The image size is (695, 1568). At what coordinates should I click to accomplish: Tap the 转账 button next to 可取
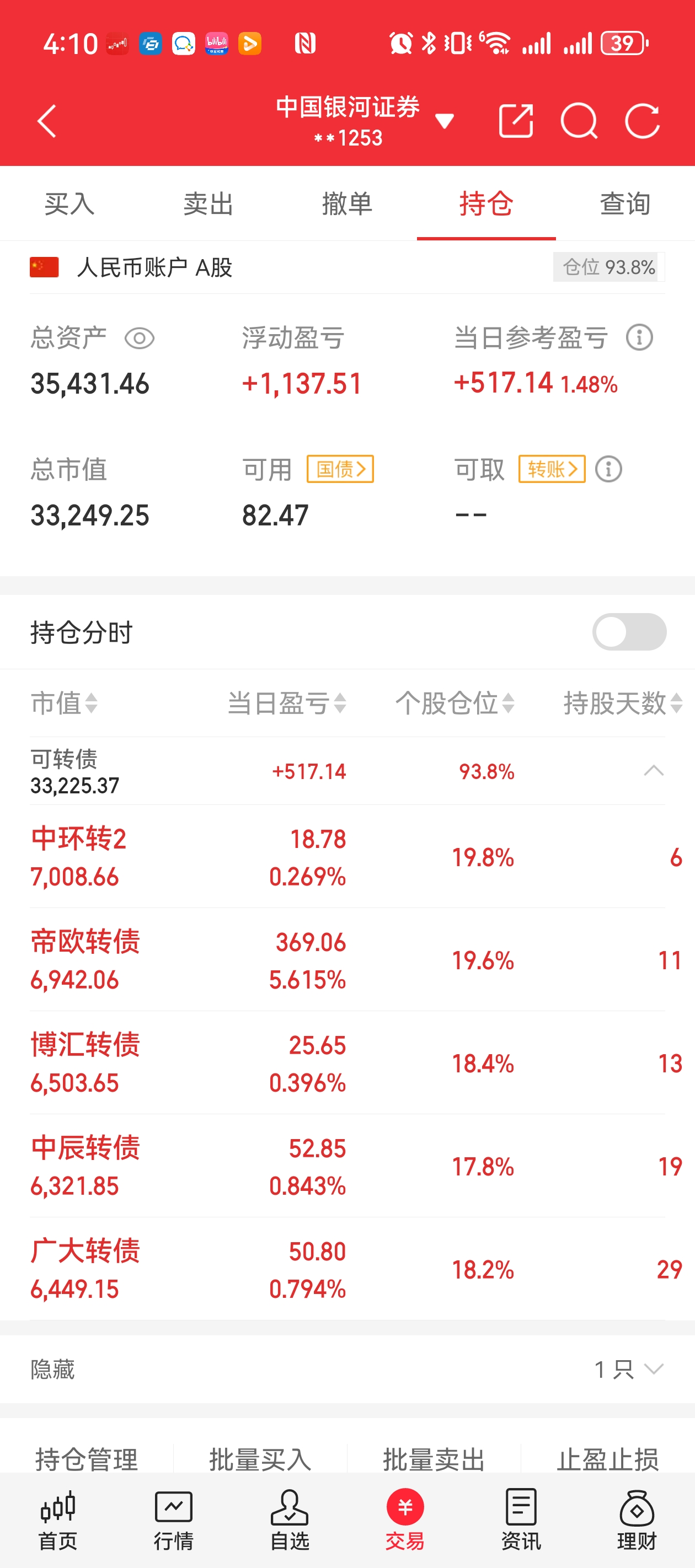pos(552,469)
